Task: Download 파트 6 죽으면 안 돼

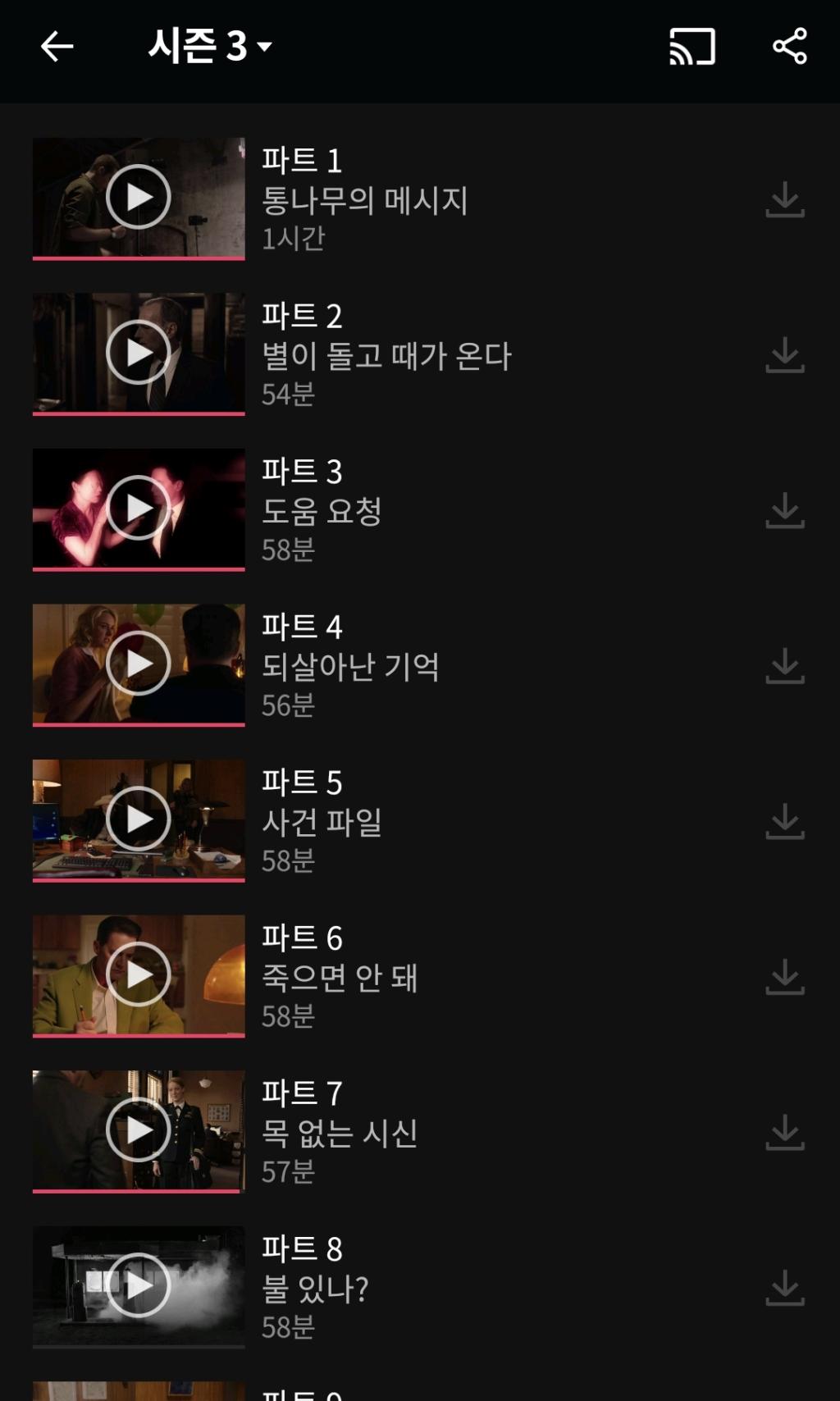Action: tap(784, 977)
